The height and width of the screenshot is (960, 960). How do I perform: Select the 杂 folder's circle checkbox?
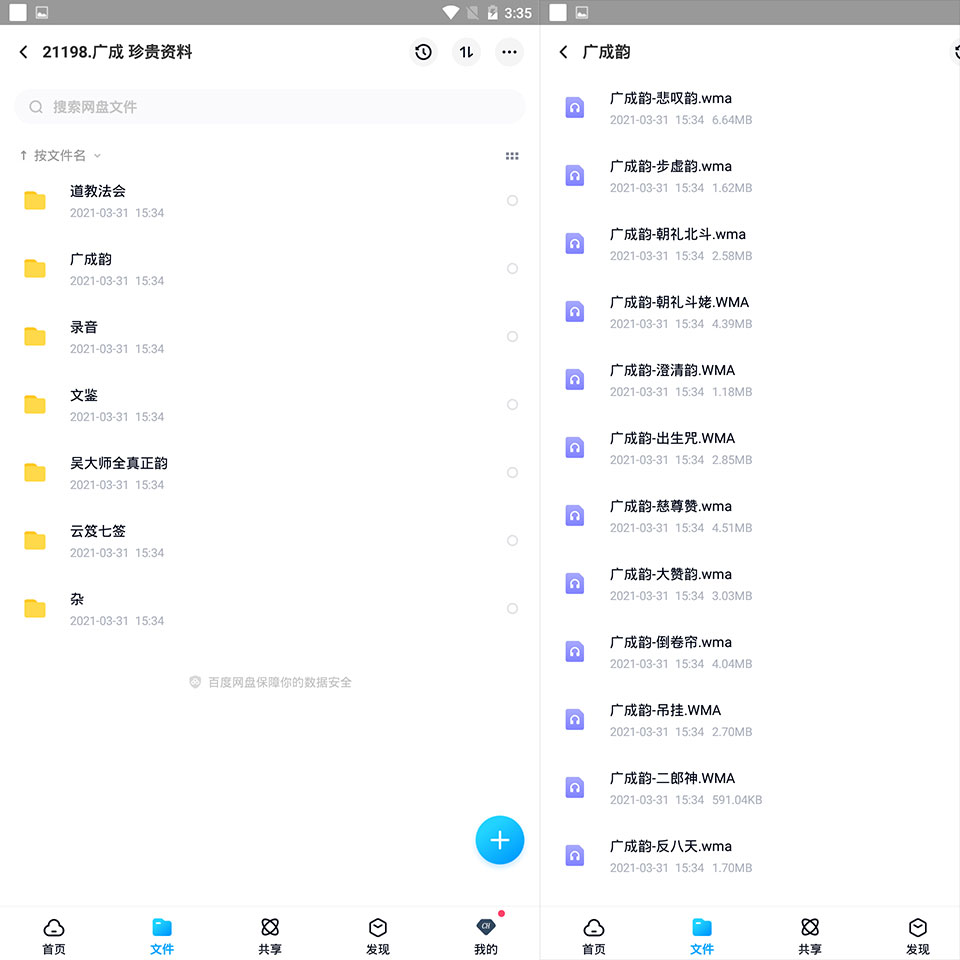[x=512, y=609]
